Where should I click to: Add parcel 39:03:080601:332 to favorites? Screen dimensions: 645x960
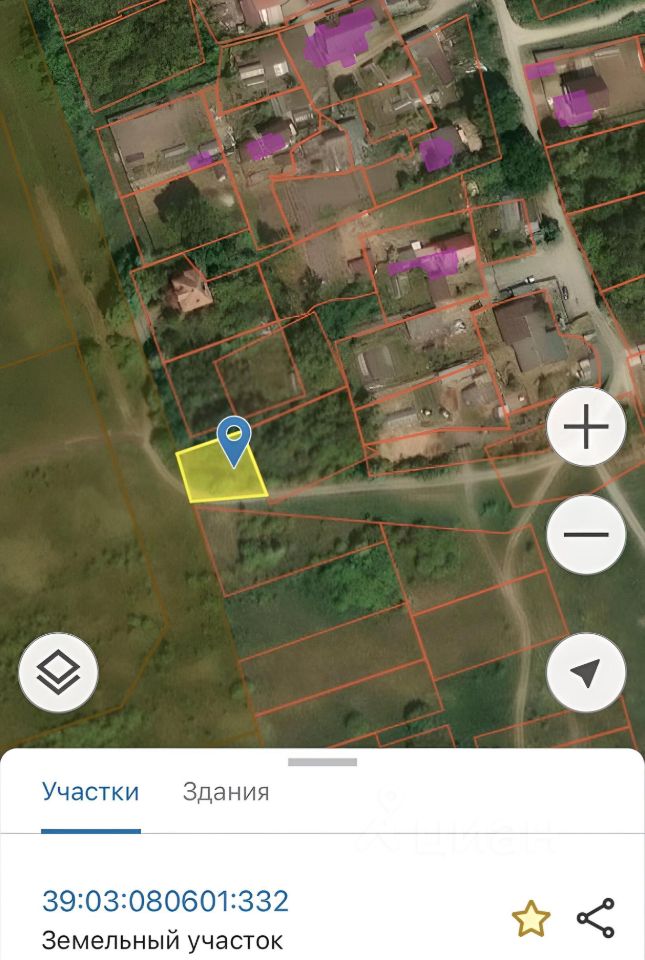click(x=531, y=917)
